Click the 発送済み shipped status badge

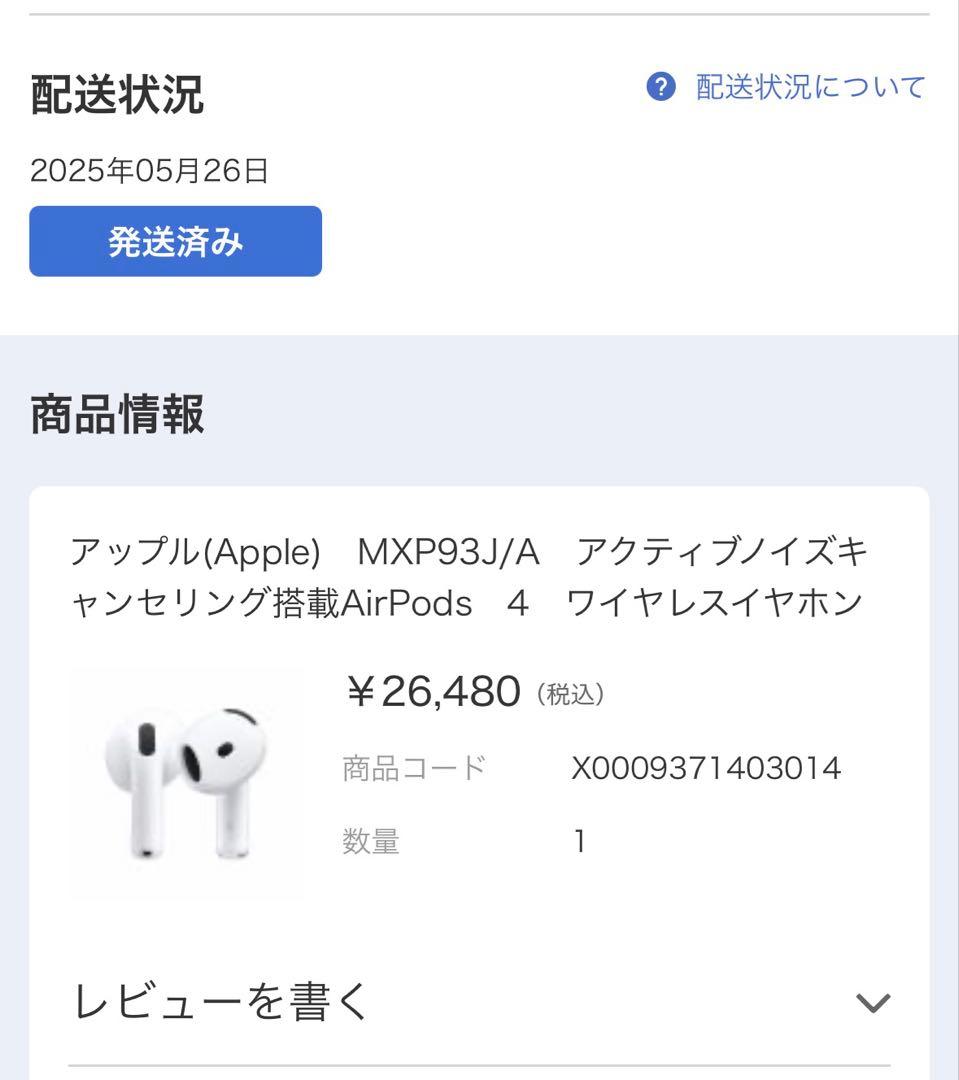pyautogui.click(x=175, y=240)
